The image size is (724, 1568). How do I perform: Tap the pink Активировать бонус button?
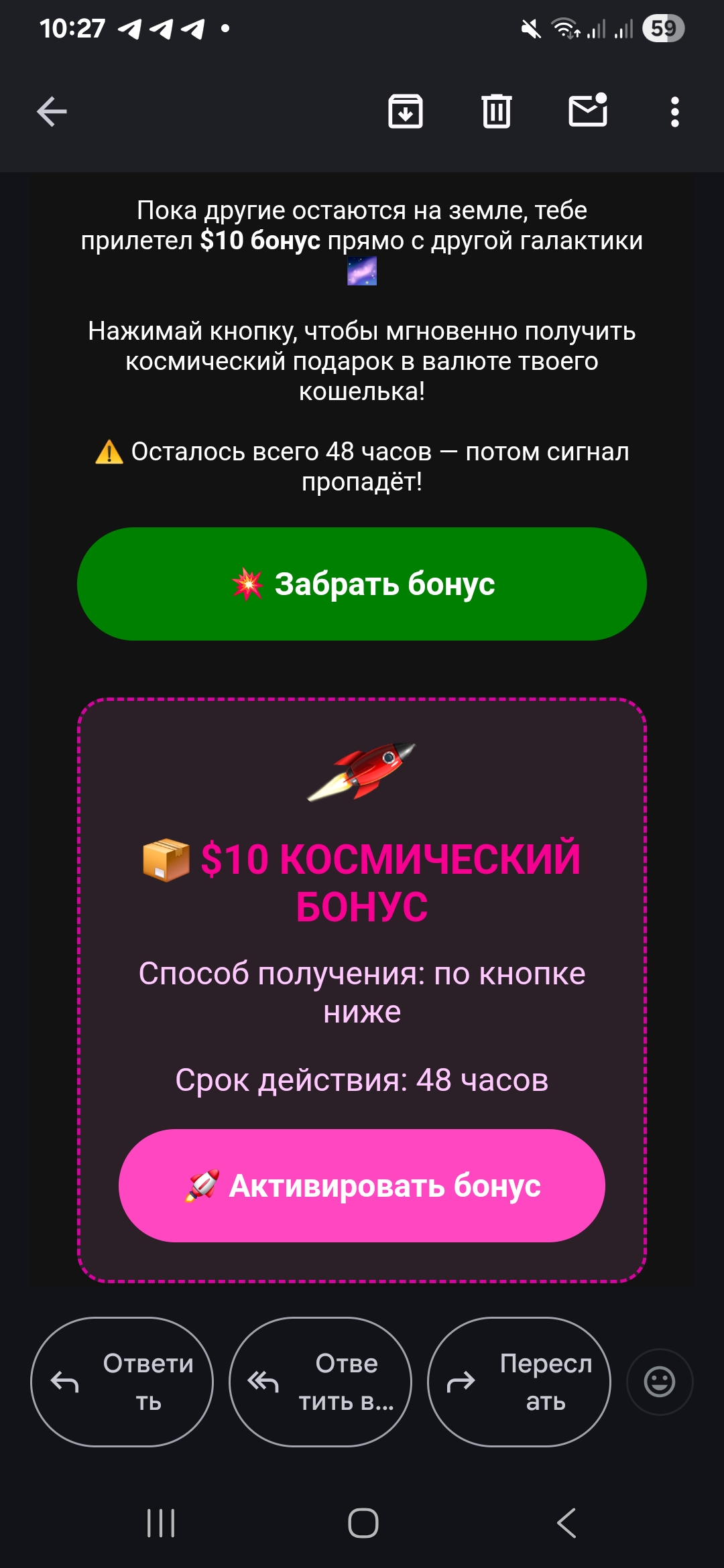(x=362, y=1185)
